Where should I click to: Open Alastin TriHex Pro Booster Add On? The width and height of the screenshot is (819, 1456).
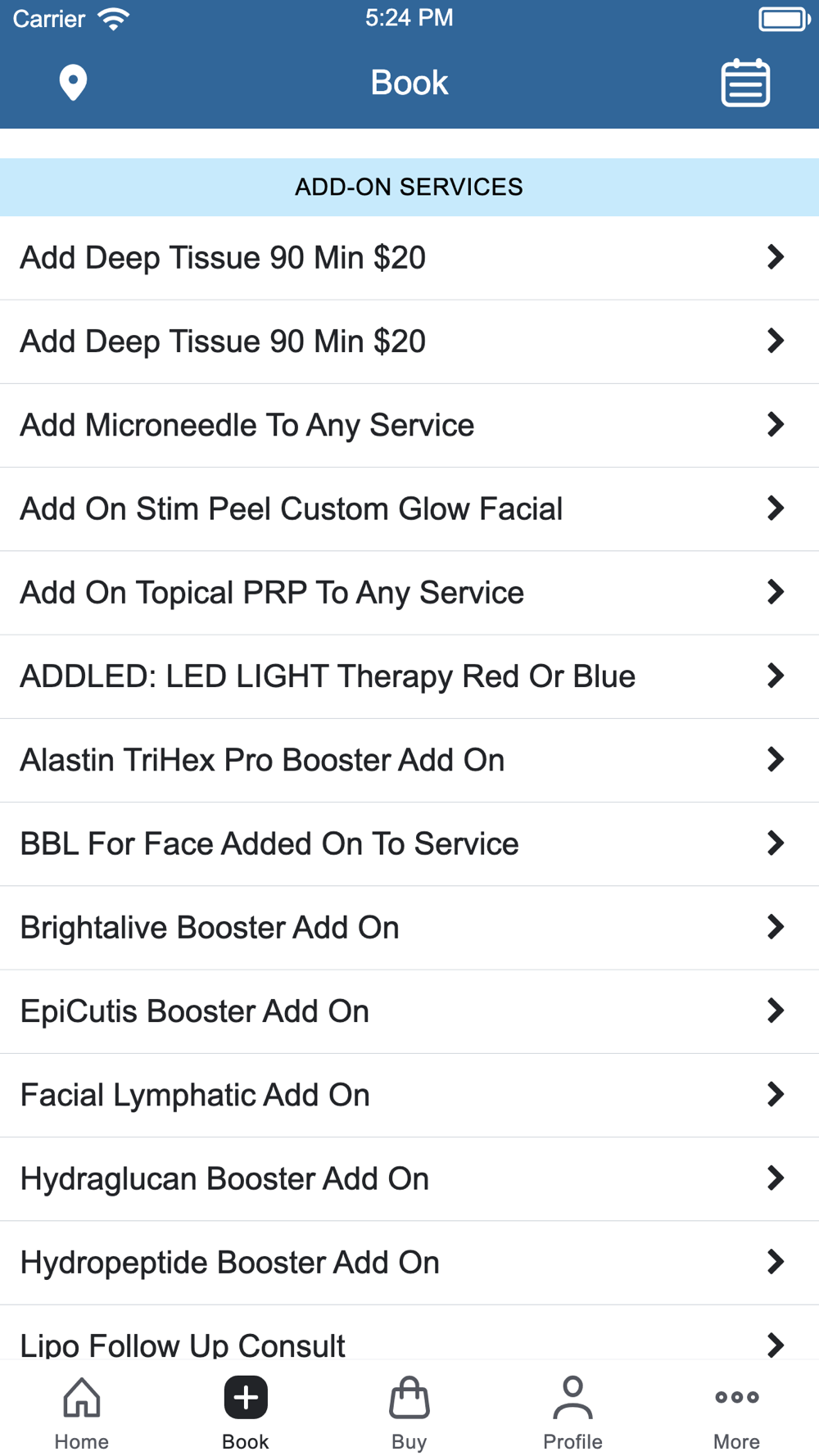coord(409,760)
